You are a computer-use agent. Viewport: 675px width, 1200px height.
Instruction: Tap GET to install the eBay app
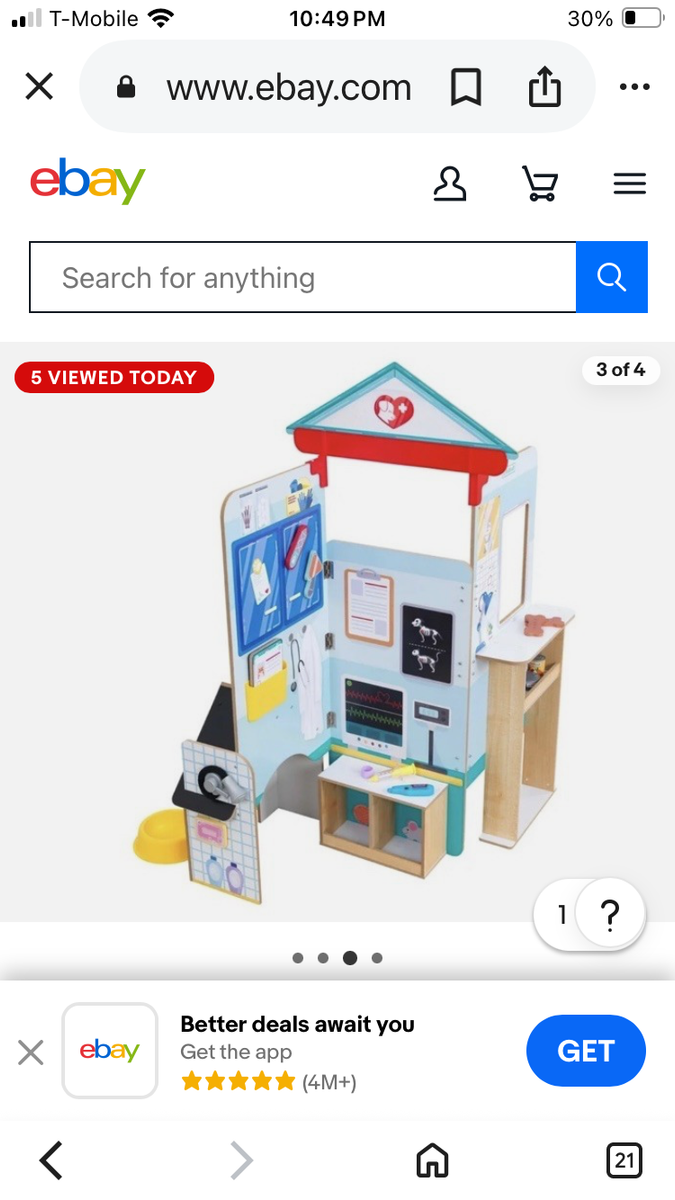pyautogui.click(x=585, y=1051)
